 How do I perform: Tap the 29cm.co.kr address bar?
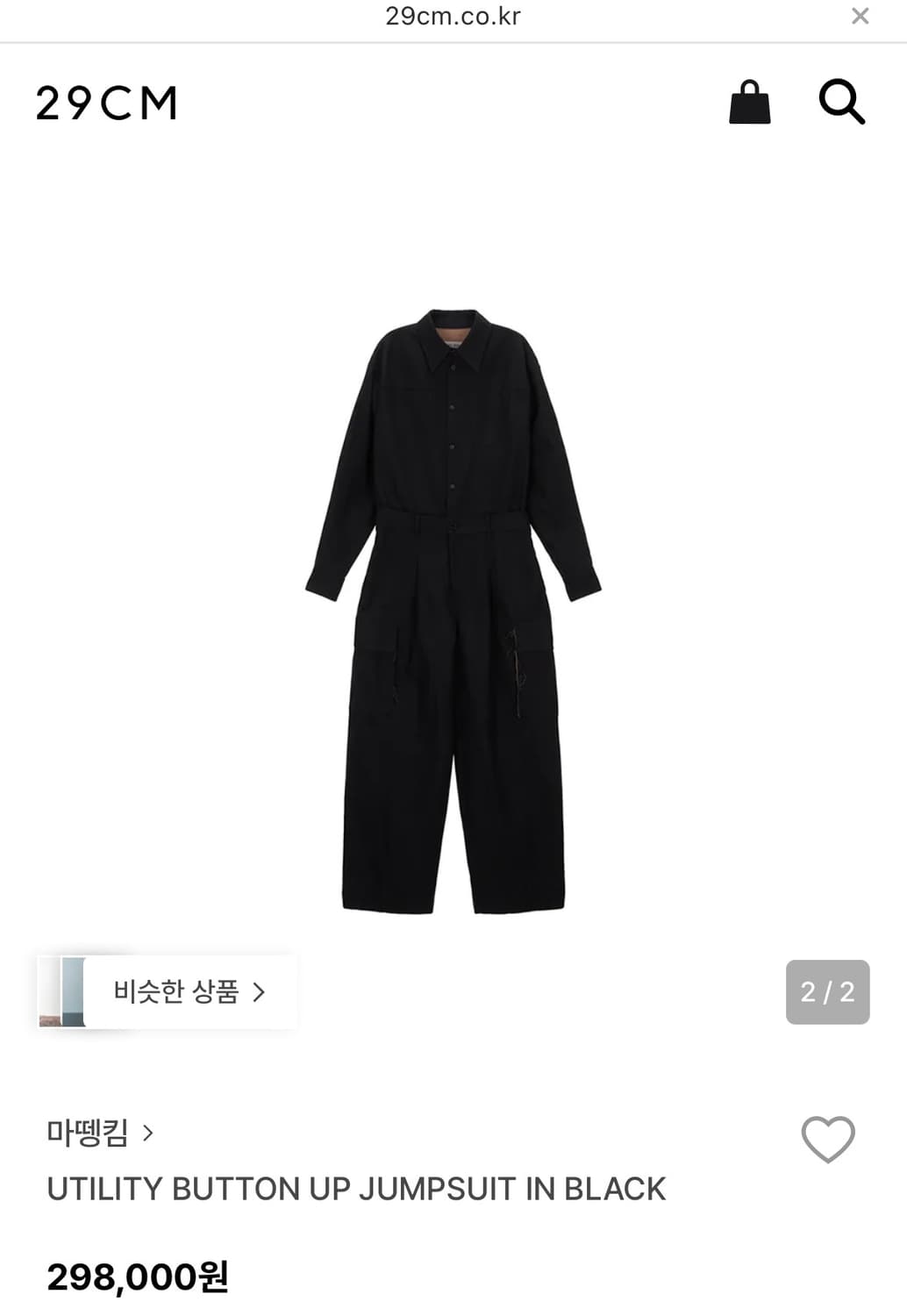(453, 16)
